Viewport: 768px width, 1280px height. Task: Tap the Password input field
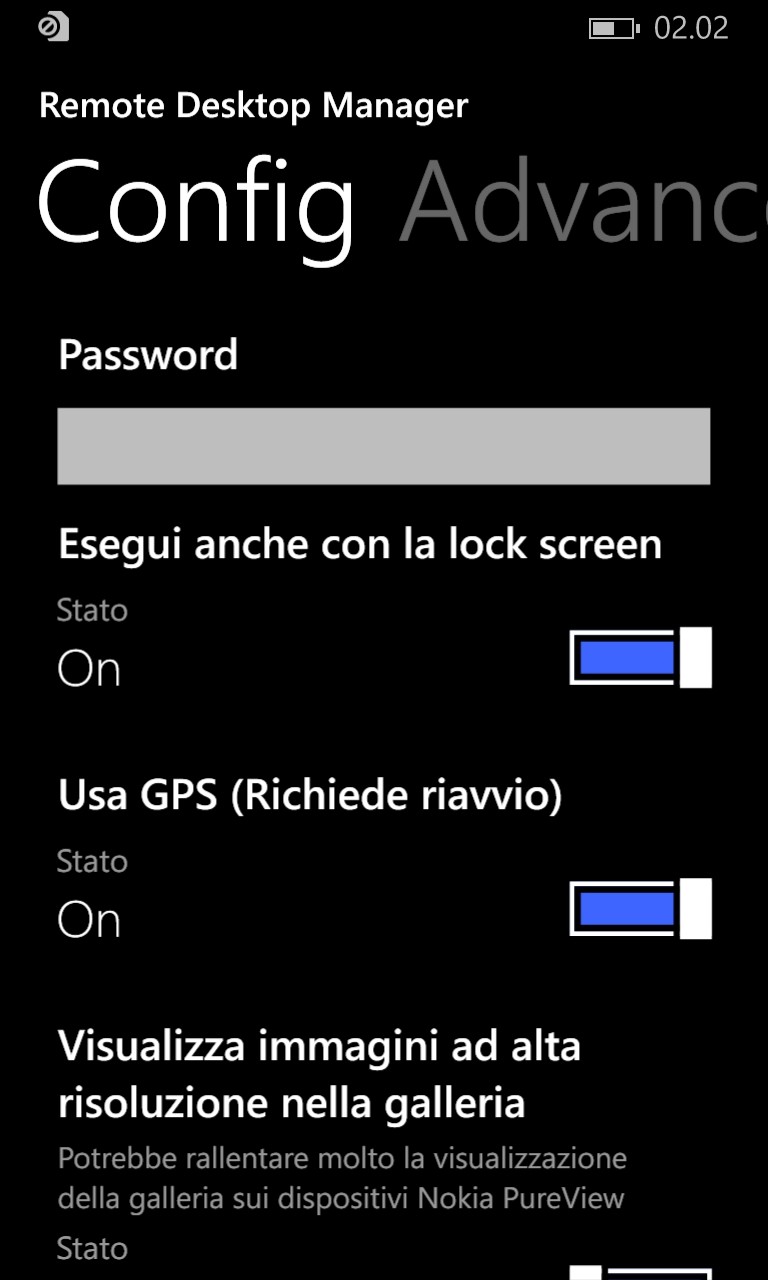pos(383,446)
